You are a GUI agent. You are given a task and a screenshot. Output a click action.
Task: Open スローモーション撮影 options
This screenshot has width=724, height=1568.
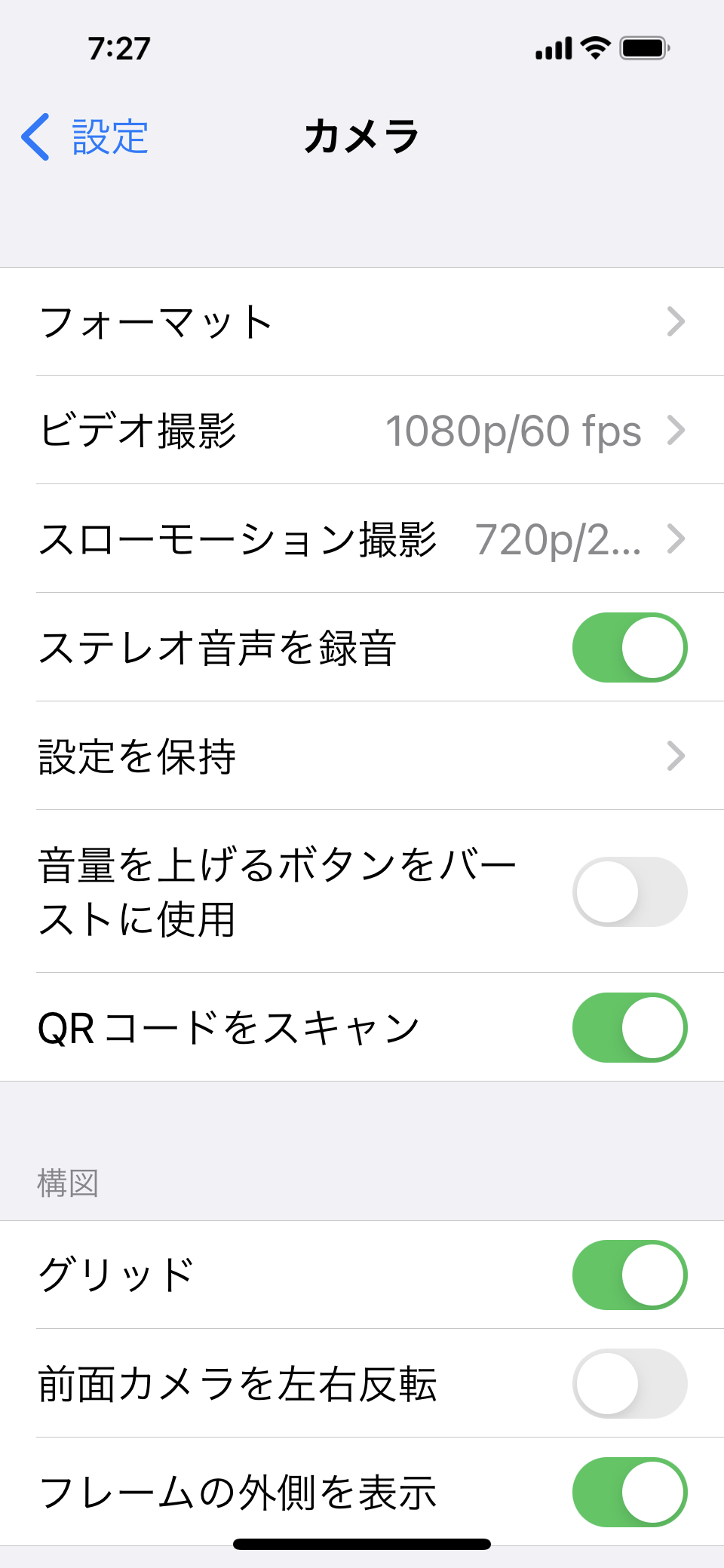pos(362,539)
